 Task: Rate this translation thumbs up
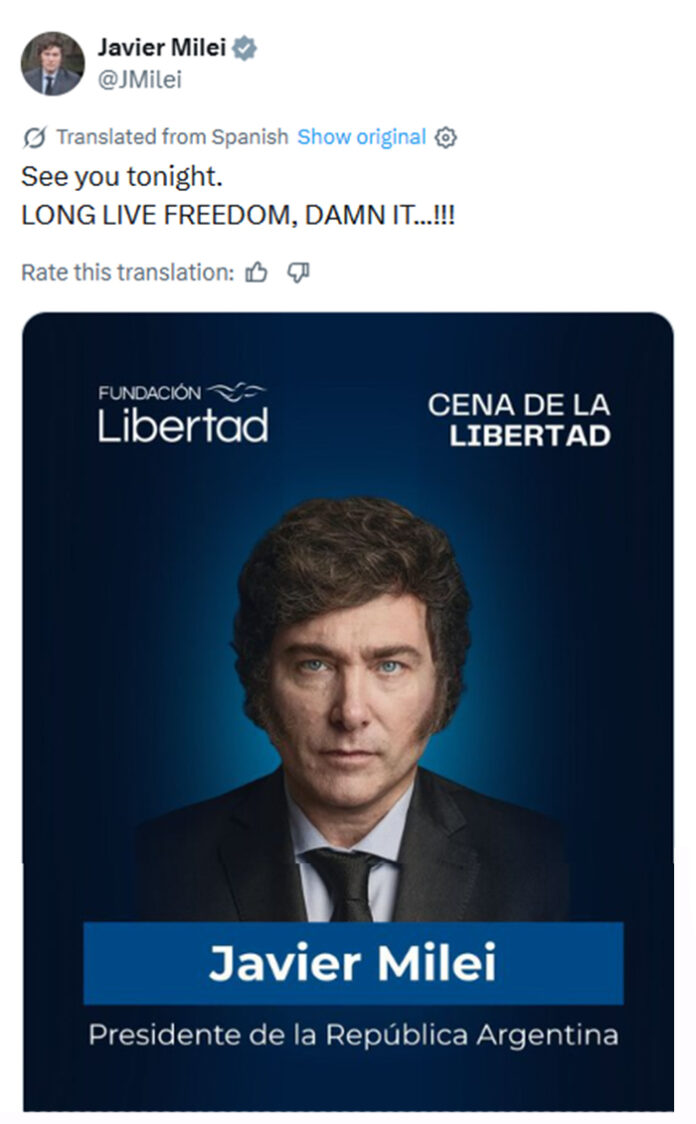257,272
